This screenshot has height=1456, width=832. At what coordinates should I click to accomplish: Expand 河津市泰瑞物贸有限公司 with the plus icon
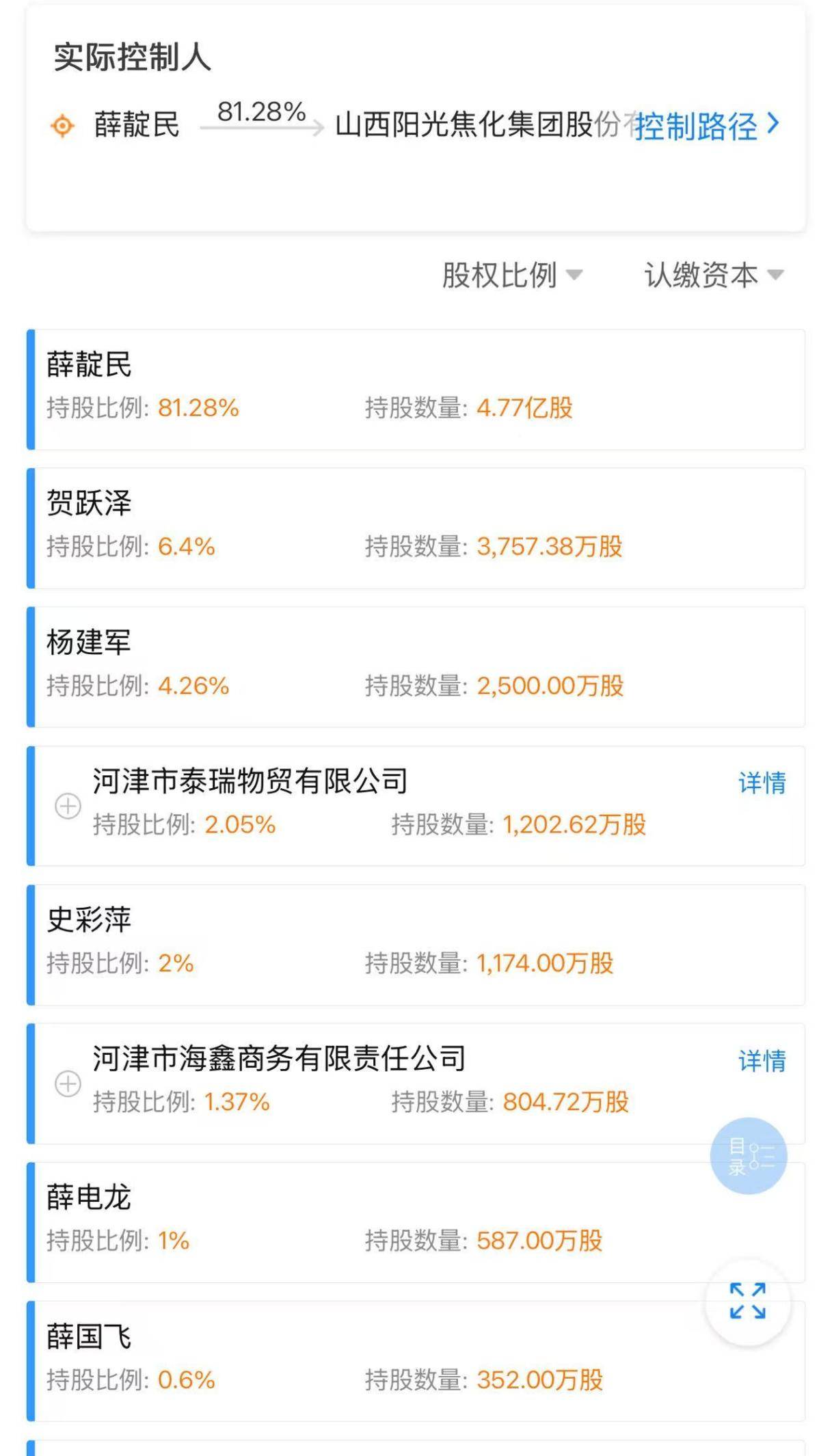[68, 806]
